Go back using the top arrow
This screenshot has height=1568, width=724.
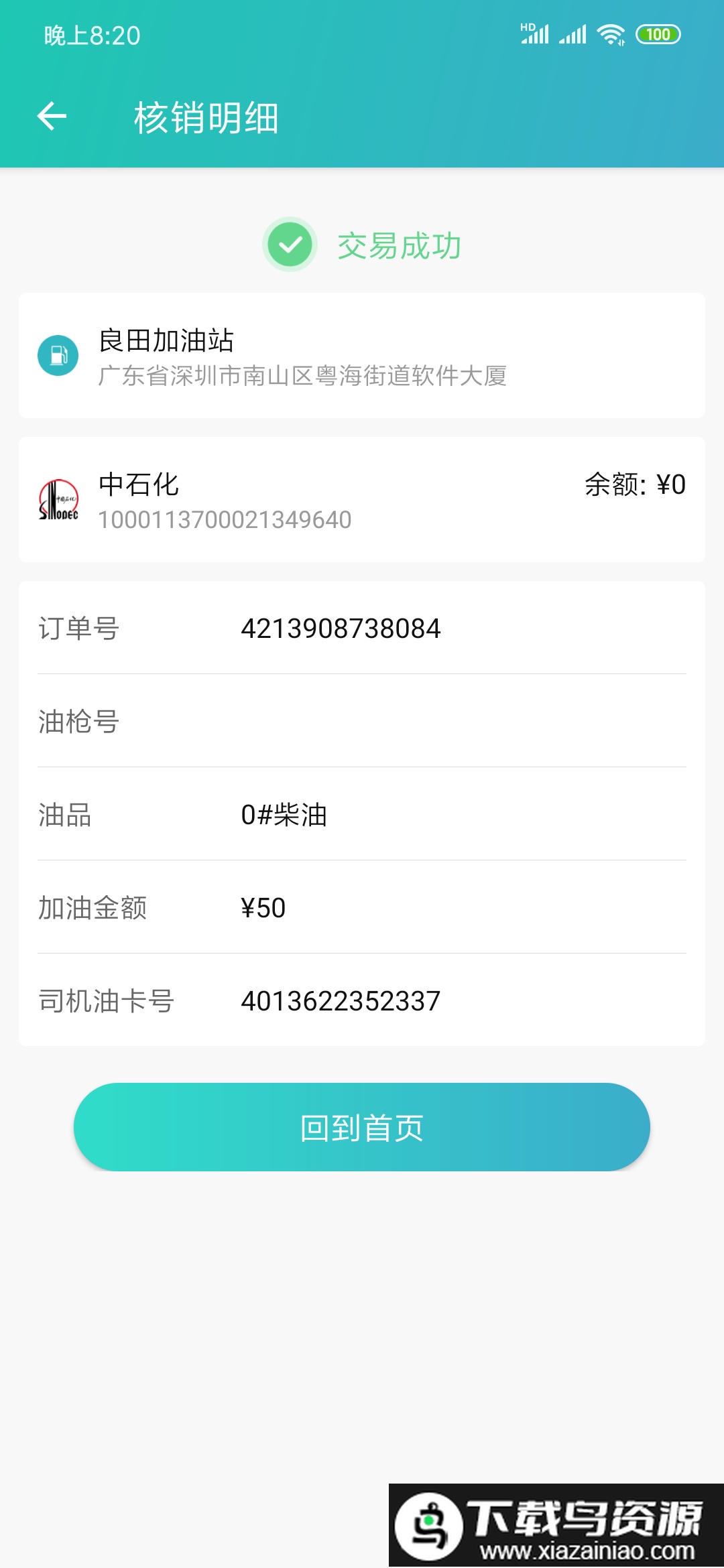click(x=52, y=116)
